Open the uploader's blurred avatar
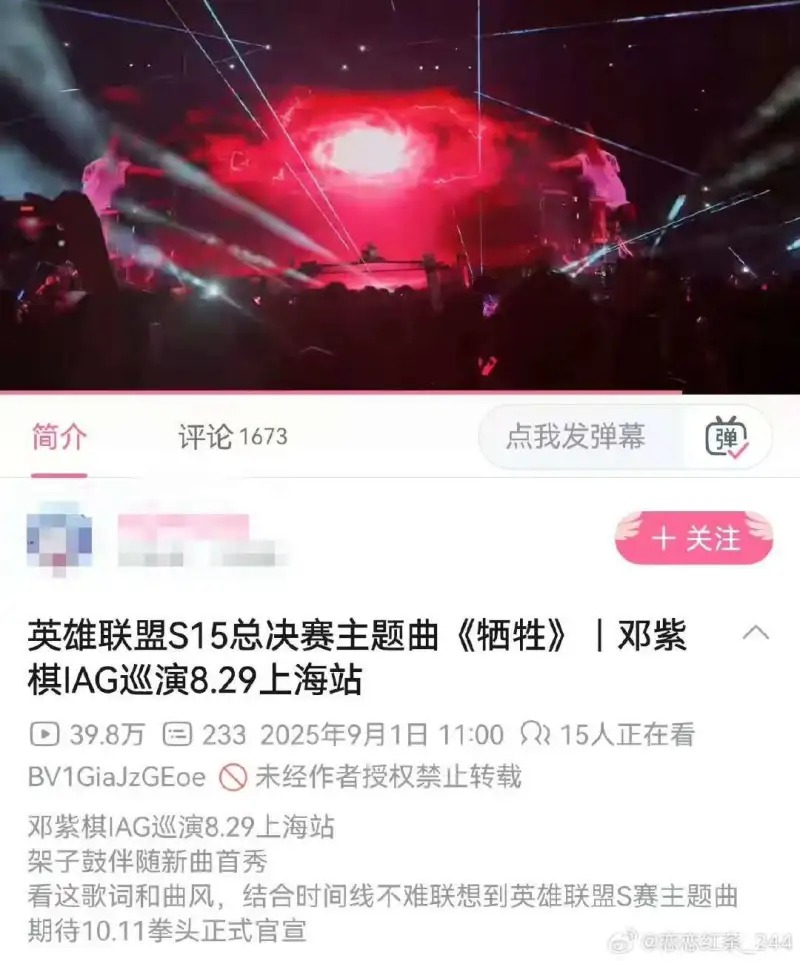The height and width of the screenshot is (961, 800). click(59, 538)
